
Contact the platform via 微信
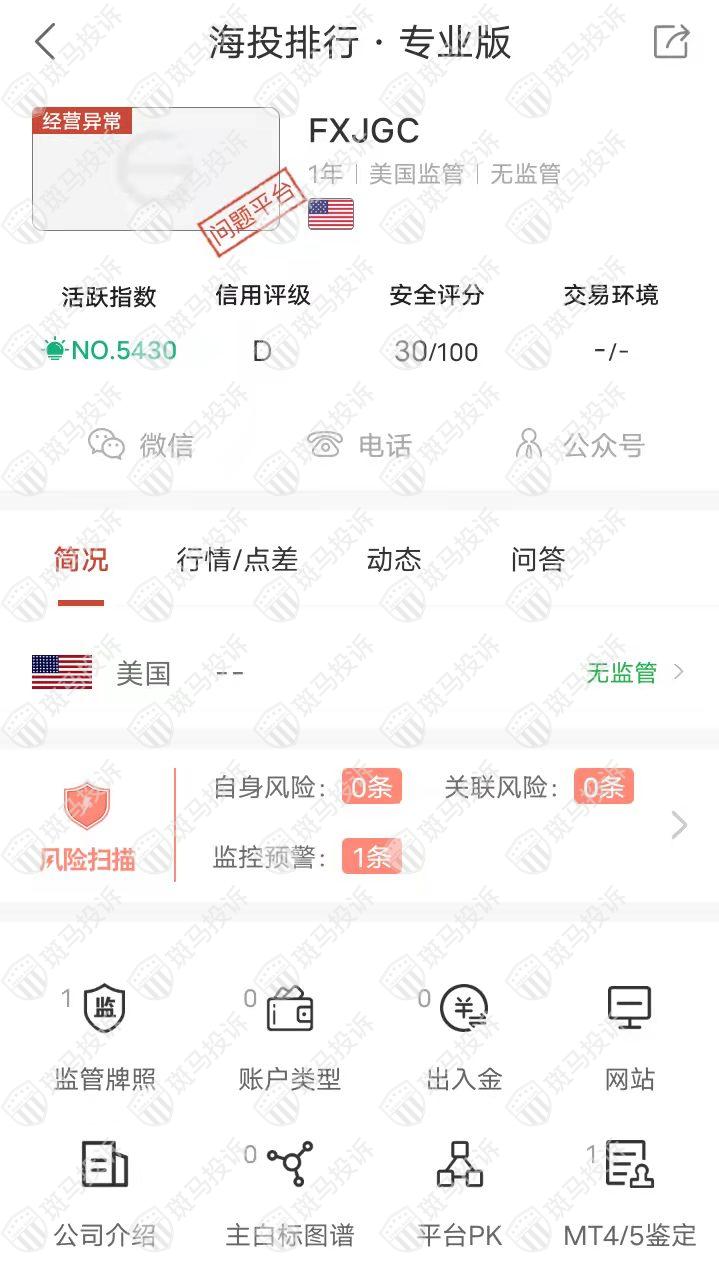pyautogui.click(x=141, y=445)
